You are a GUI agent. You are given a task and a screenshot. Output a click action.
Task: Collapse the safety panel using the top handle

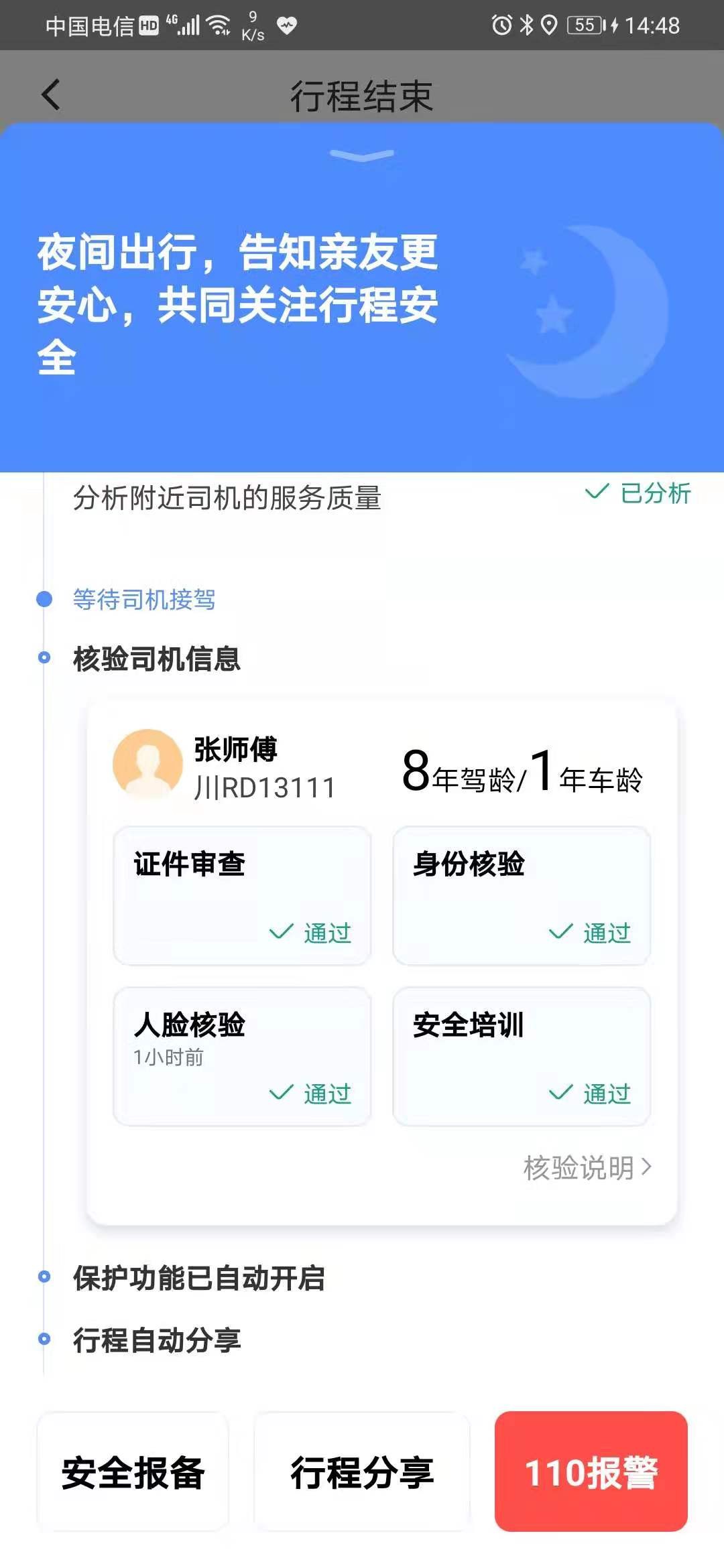coord(362,155)
